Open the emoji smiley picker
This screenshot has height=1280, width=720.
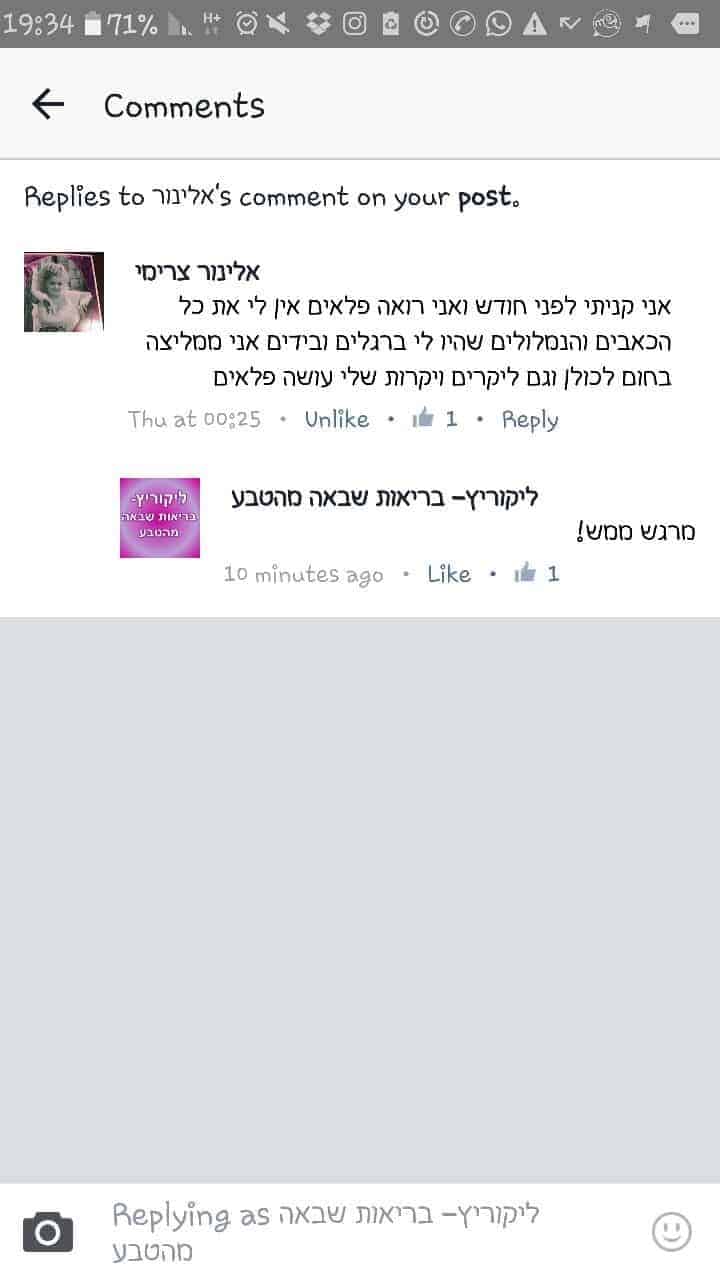click(671, 1231)
